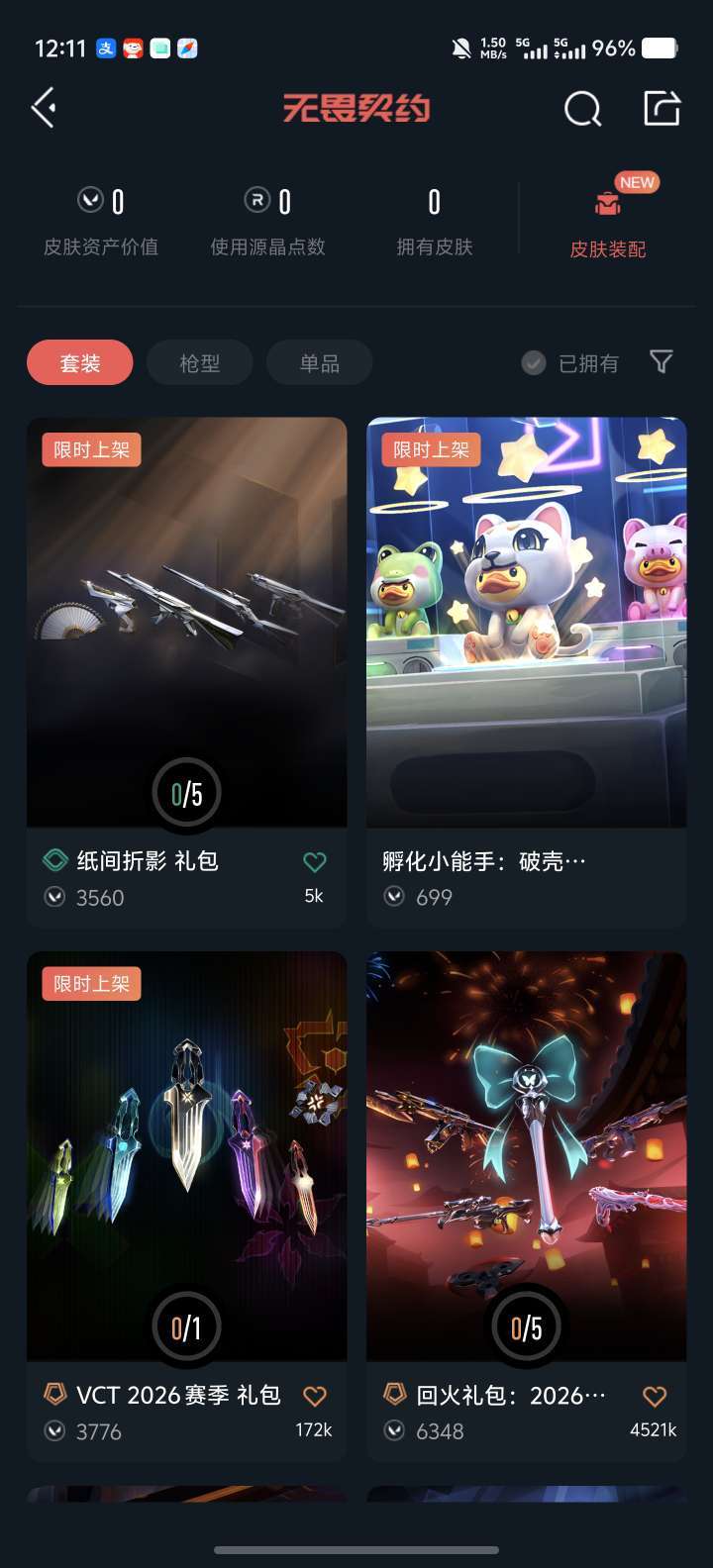
Task: Tap the 限时上架 label on the duck bundle
Action: coord(431,448)
